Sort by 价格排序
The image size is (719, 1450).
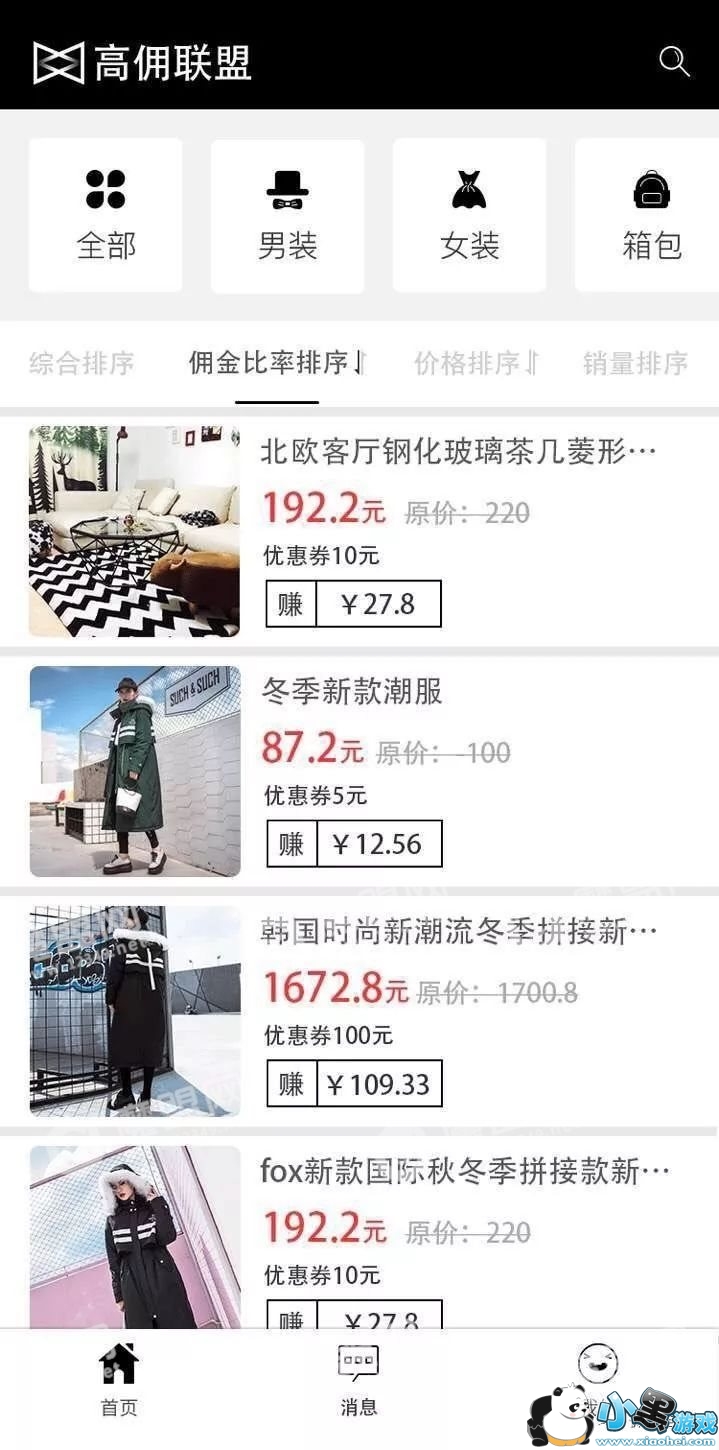(x=477, y=362)
